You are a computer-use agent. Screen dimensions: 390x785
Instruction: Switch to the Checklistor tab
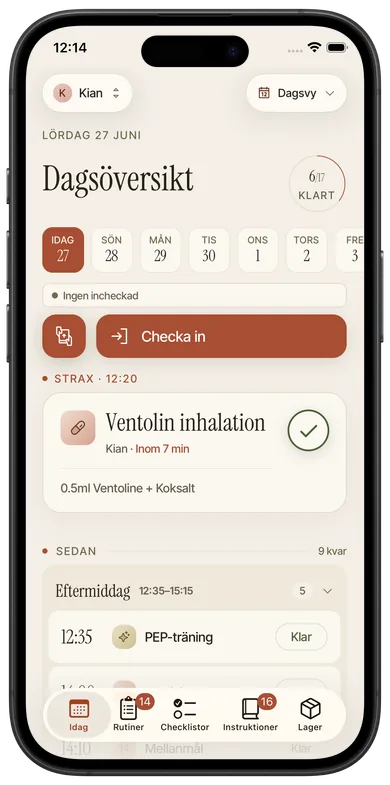(185, 715)
